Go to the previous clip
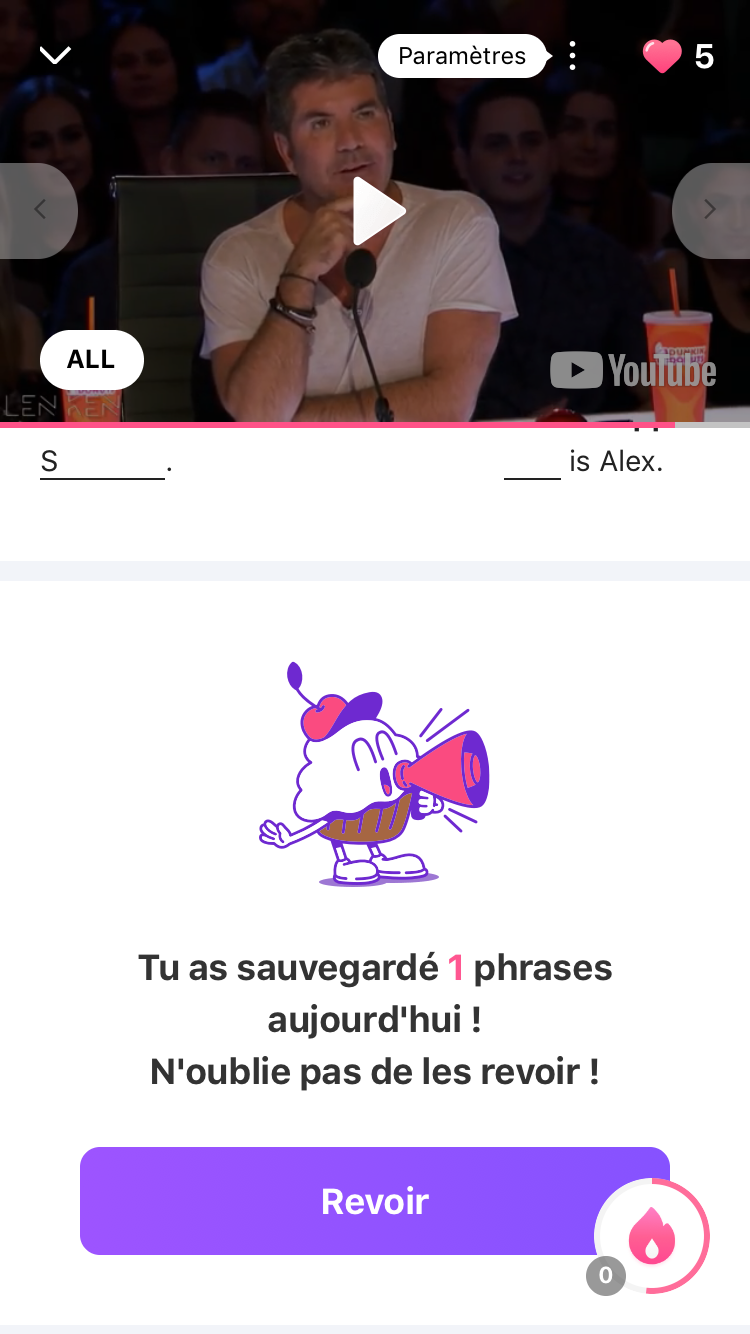Viewport: 750px width, 1334px height. click(39, 210)
